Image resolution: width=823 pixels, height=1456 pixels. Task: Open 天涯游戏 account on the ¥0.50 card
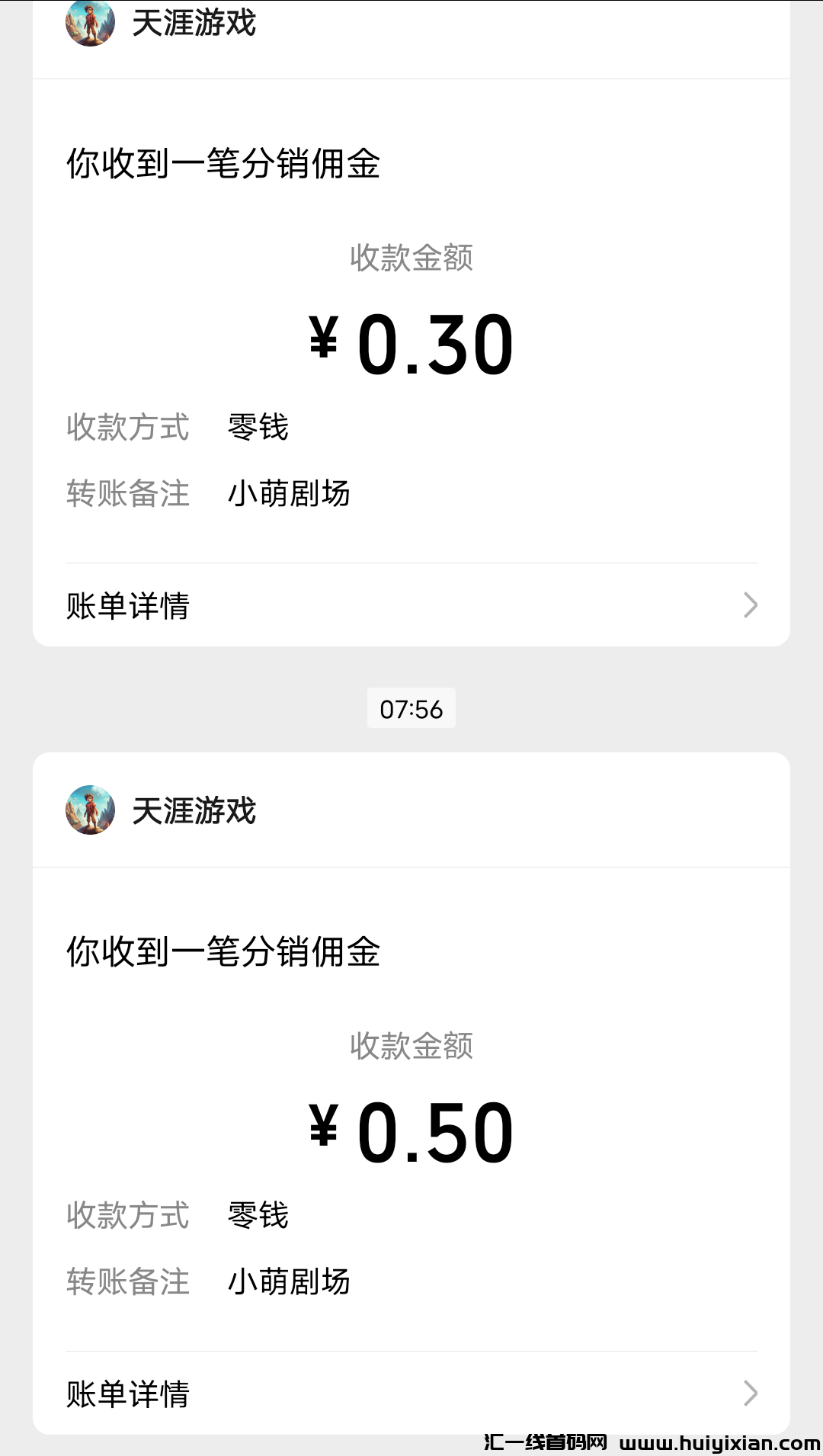194,810
